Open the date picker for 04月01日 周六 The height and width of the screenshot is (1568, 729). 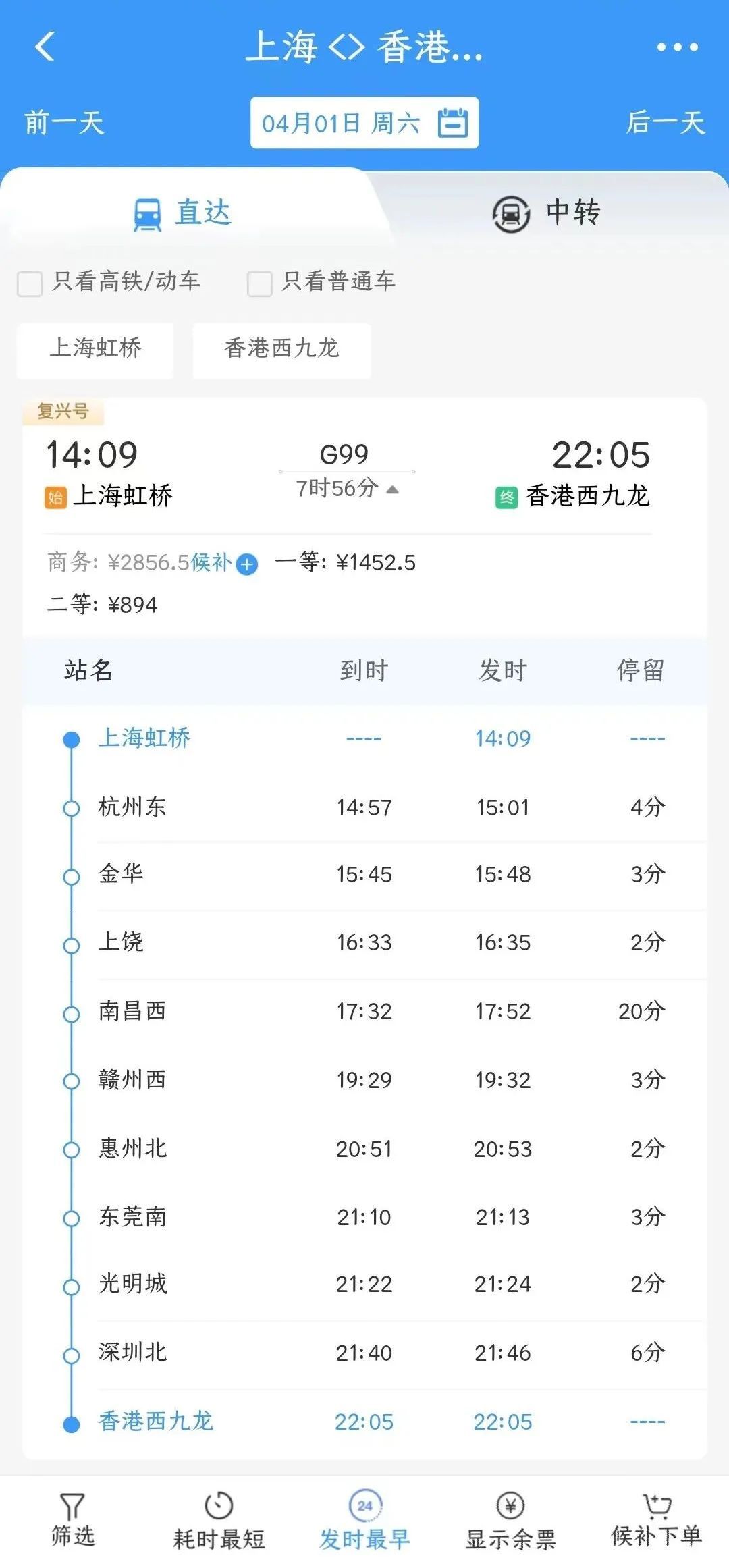tap(364, 123)
